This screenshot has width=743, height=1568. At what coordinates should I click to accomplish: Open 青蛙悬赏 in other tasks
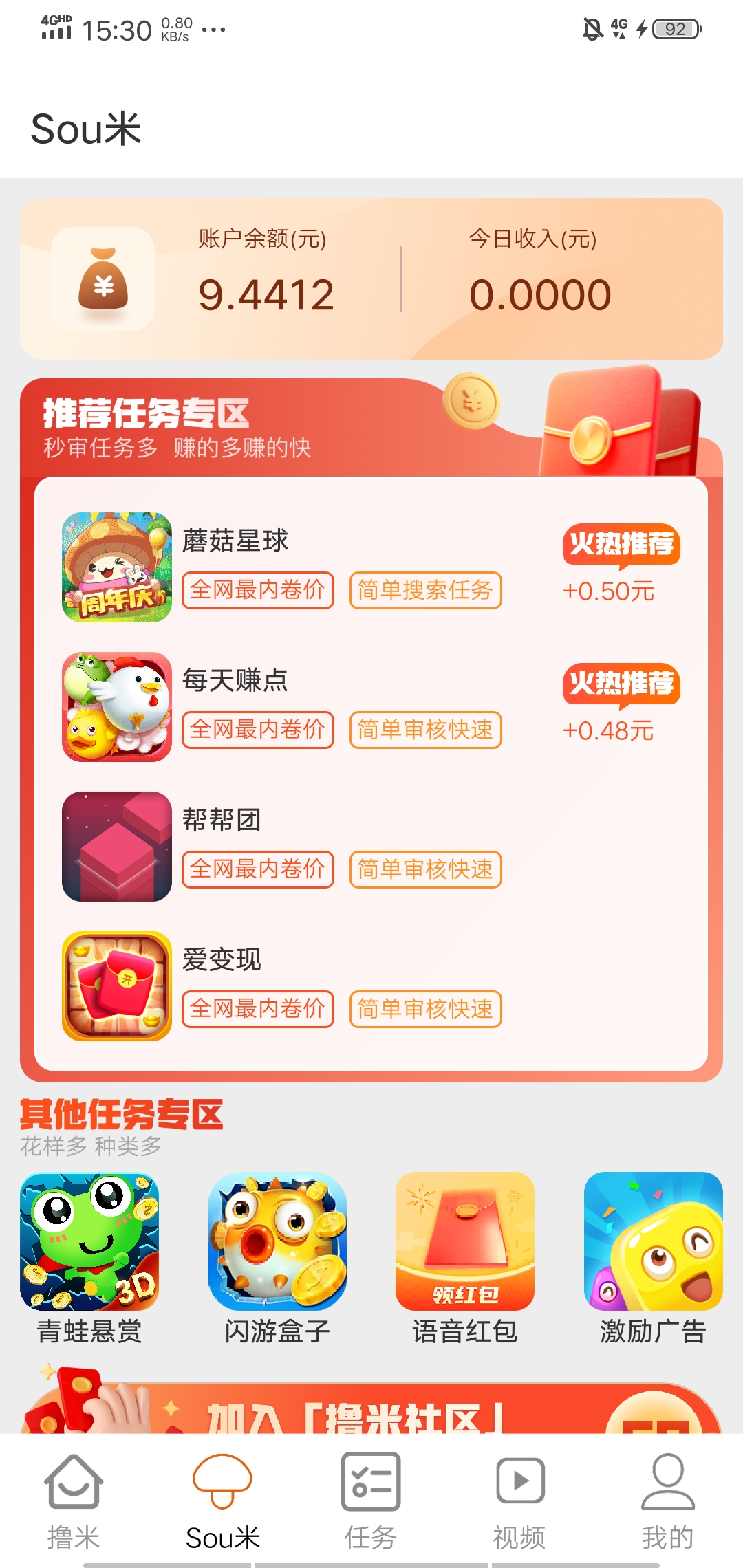(x=89, y=1259)
